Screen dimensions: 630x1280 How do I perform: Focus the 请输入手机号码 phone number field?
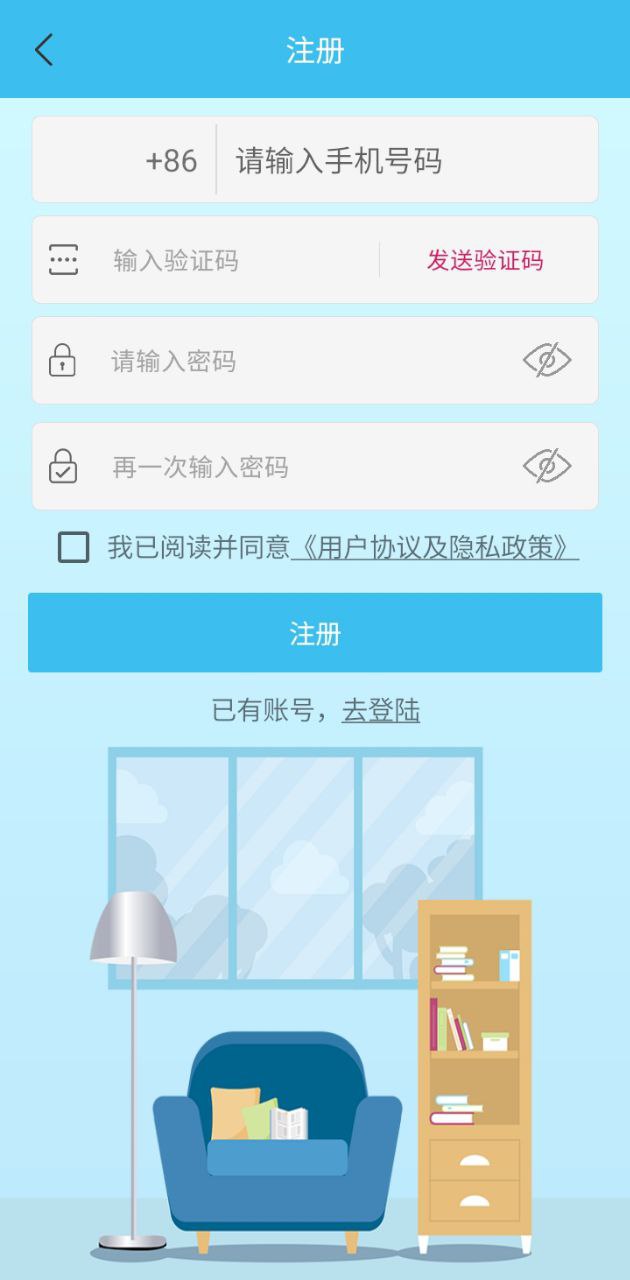400,161
